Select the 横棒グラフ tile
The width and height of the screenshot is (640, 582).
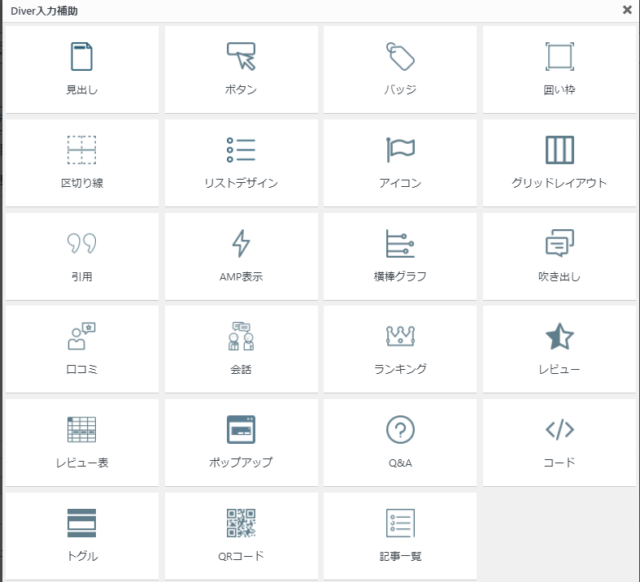400,255
